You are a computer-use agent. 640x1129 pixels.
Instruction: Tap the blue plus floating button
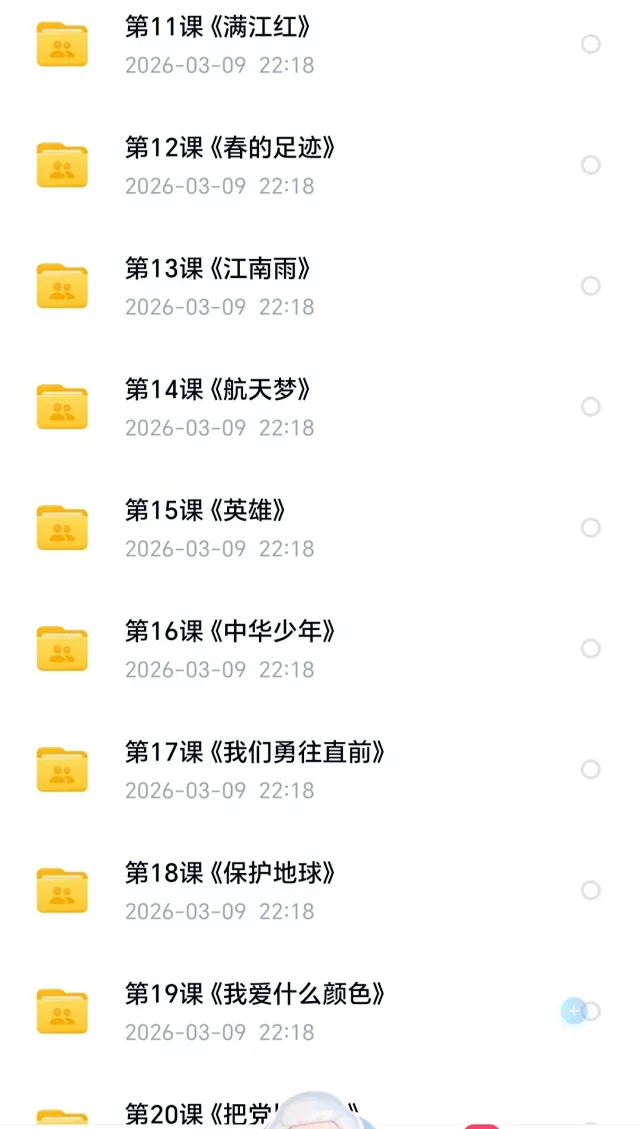pyautogui.click(x=573, y=1012)
